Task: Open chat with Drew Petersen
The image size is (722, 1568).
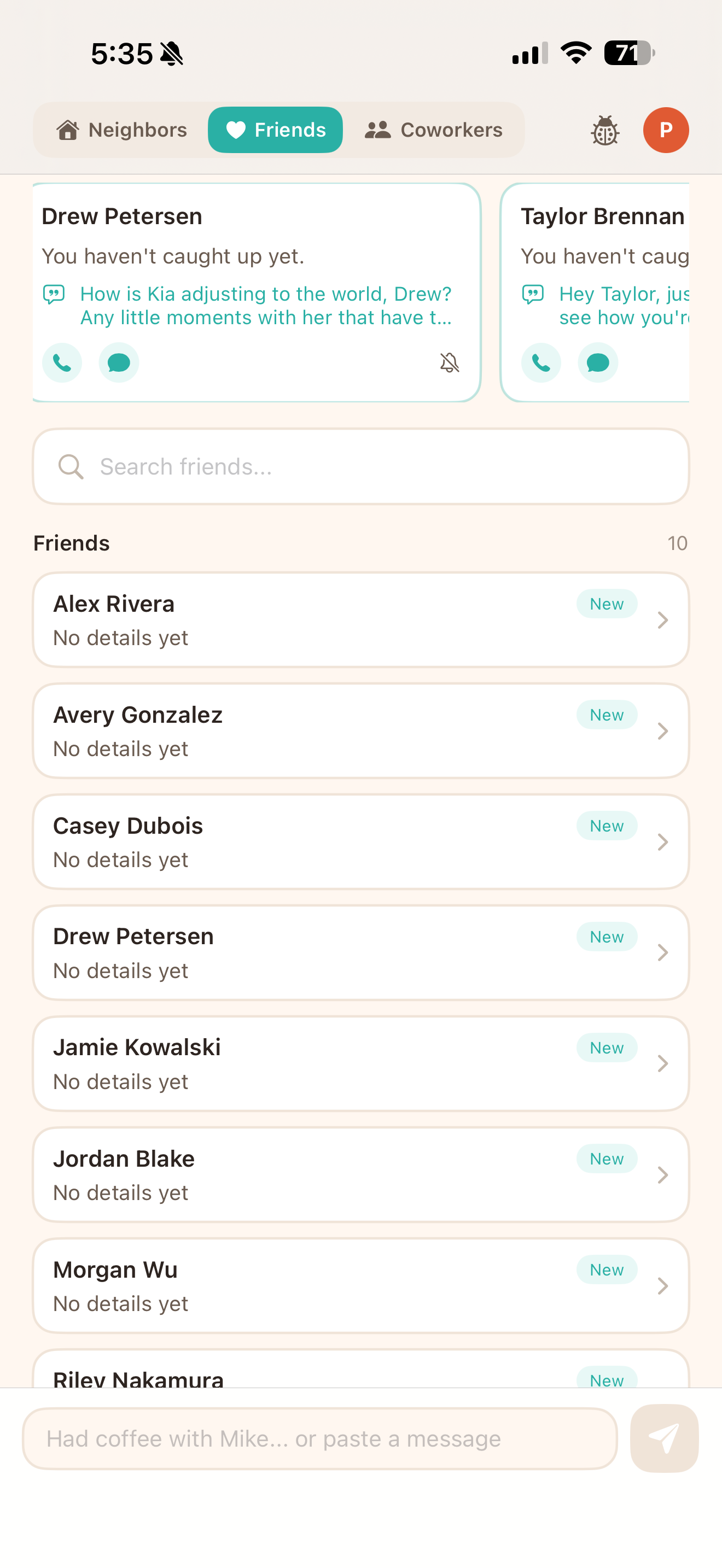Action: click(x=119, y=362)
